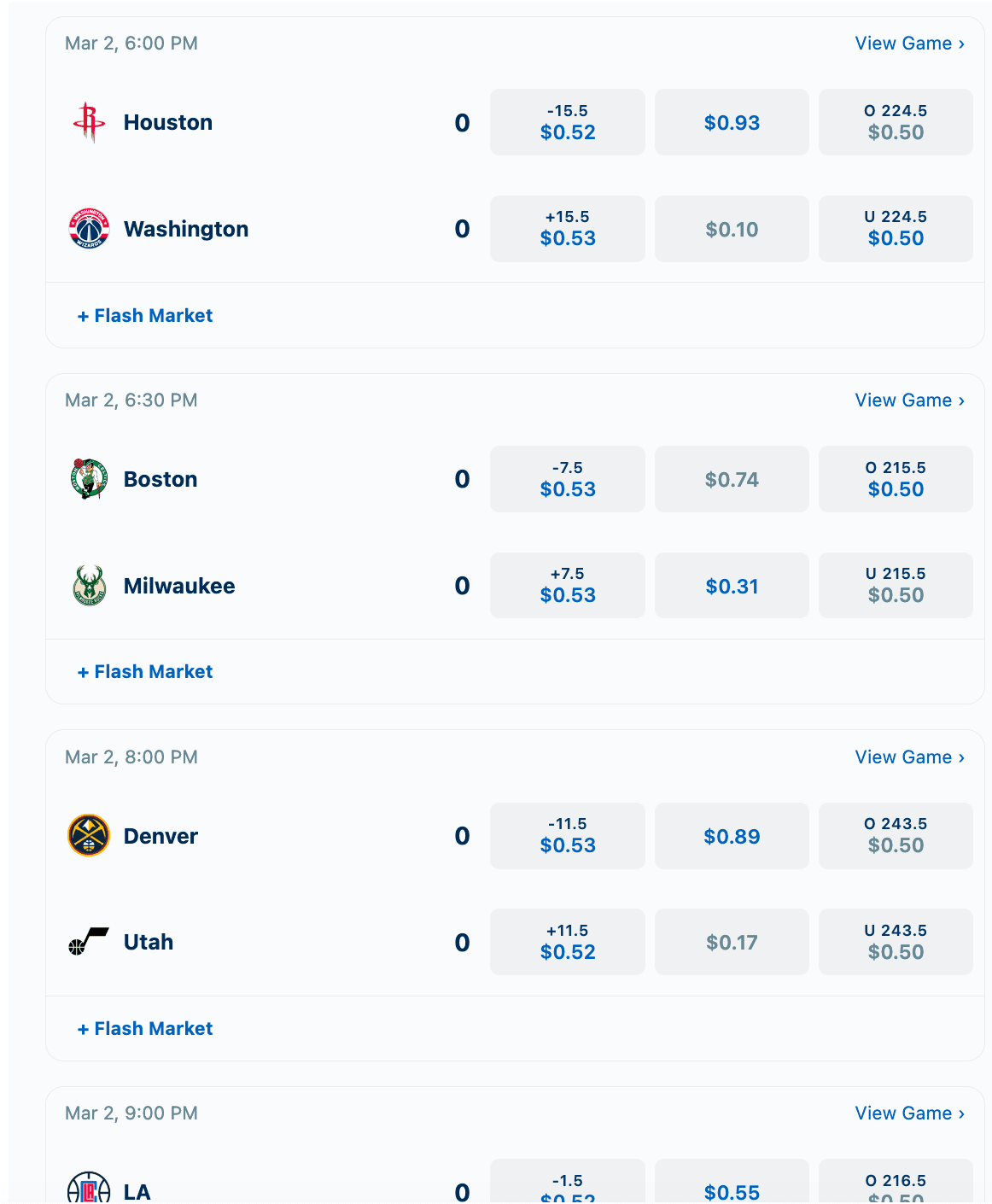The image size is (992, 1204).
Task: Click the Milwaukee Bucks team logo
Action: (x=89, y=586)
